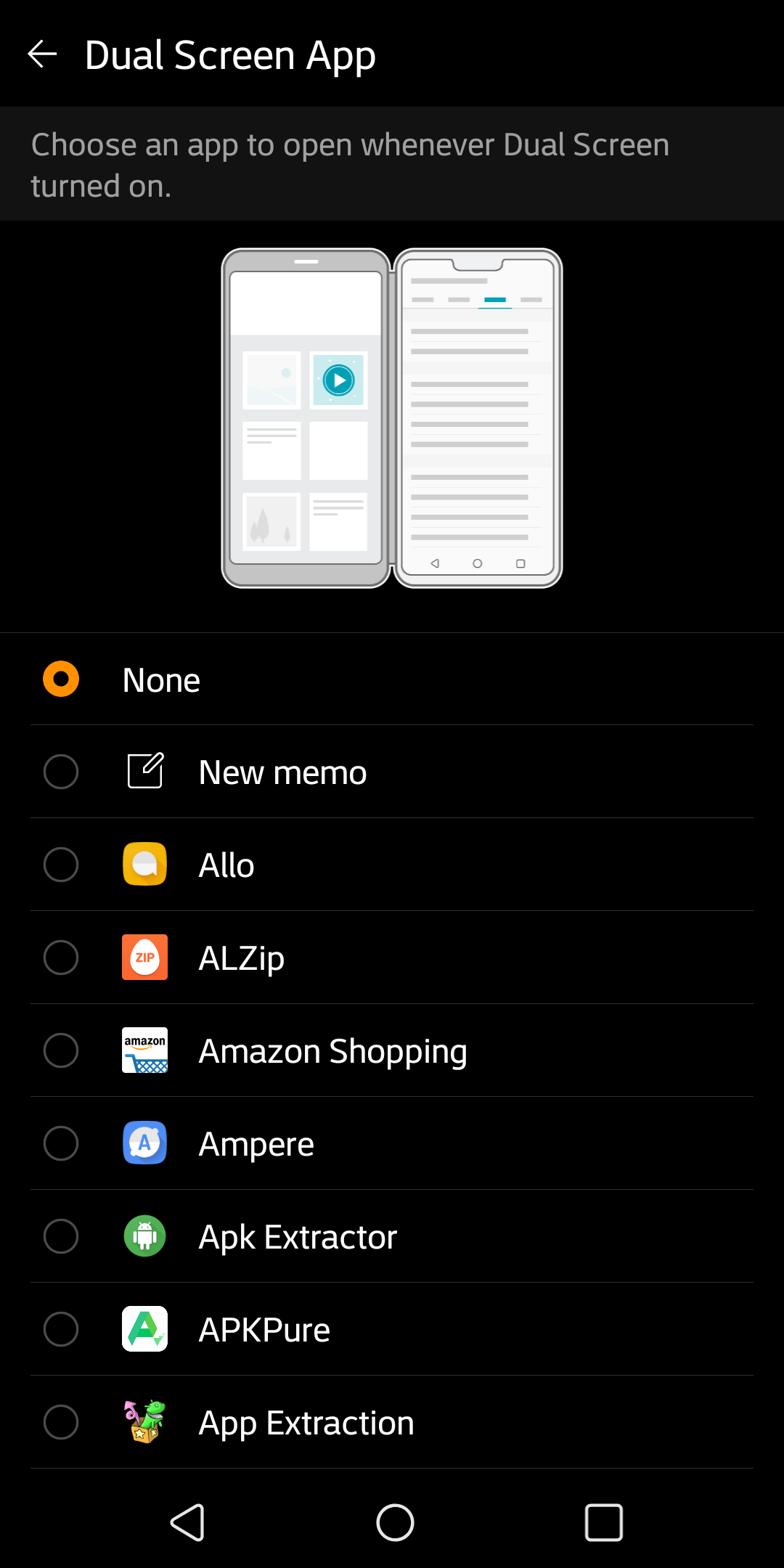
Task: Pick ALZip as the Dual Screen app
Action: pyautogui.click(x=392, y=957)
